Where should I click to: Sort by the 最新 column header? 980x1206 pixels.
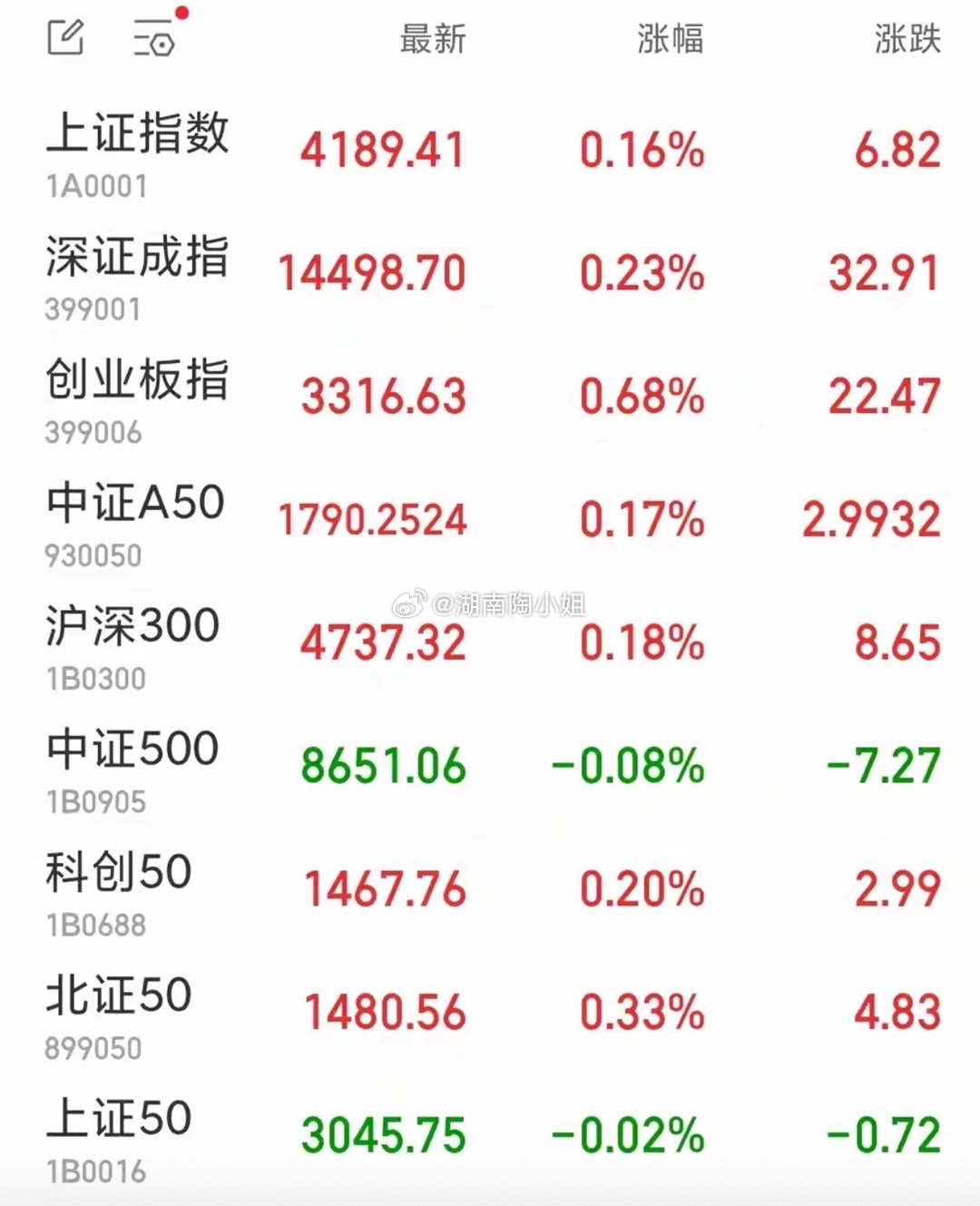(431, 37)
